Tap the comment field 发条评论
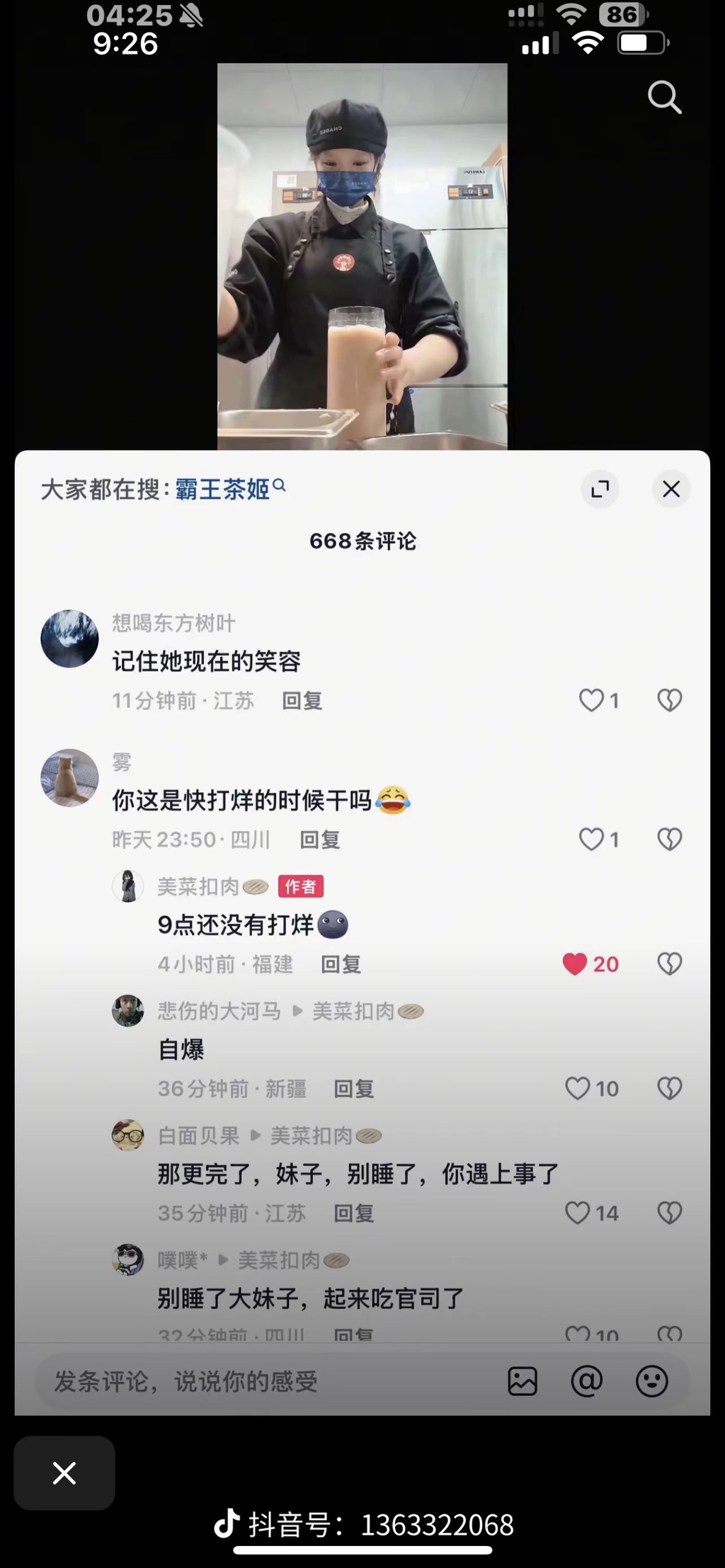The image size is (725, 1568). tap(269, 1381)
